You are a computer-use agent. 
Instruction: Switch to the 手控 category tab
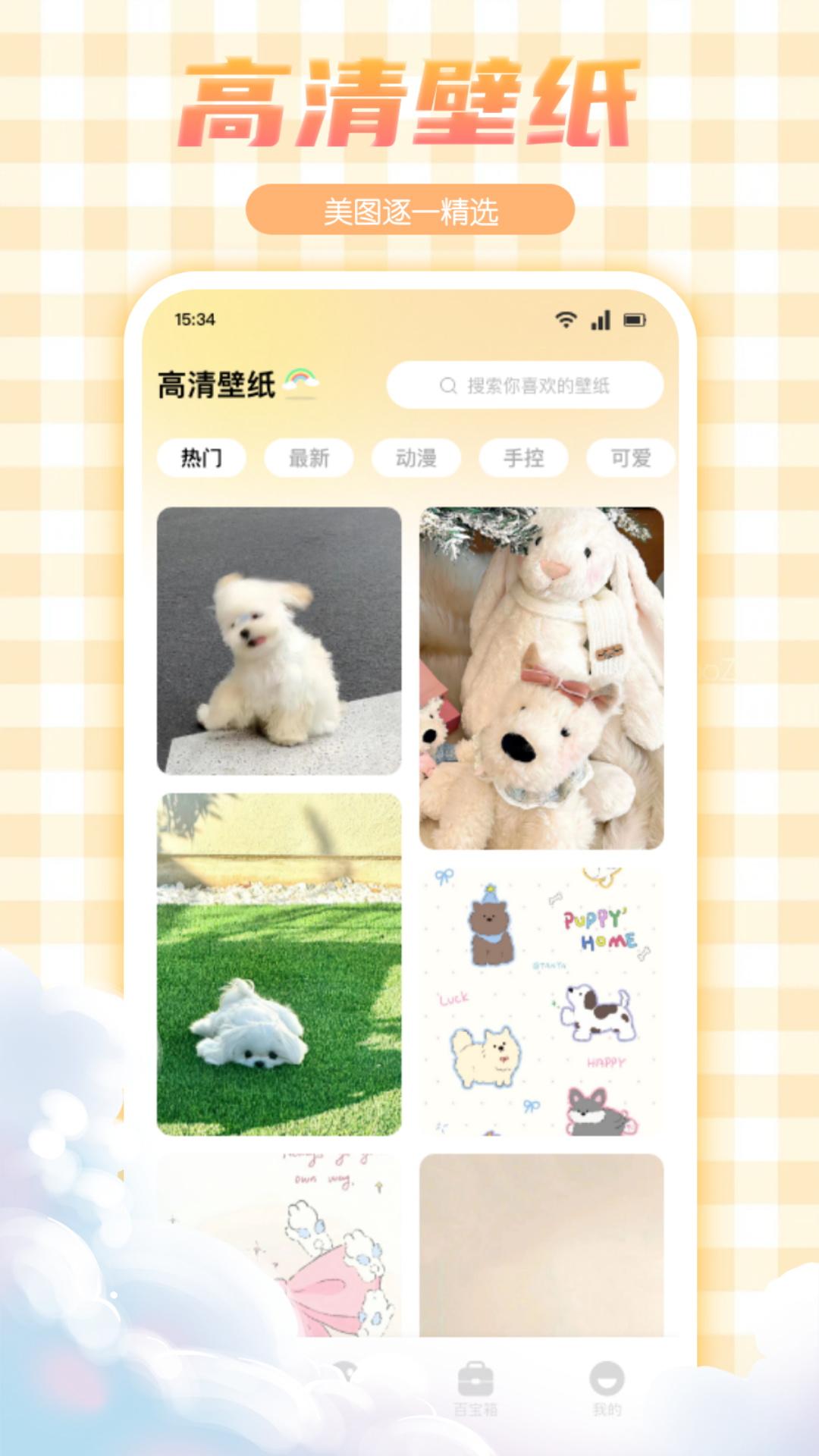(x=522, y=457)
